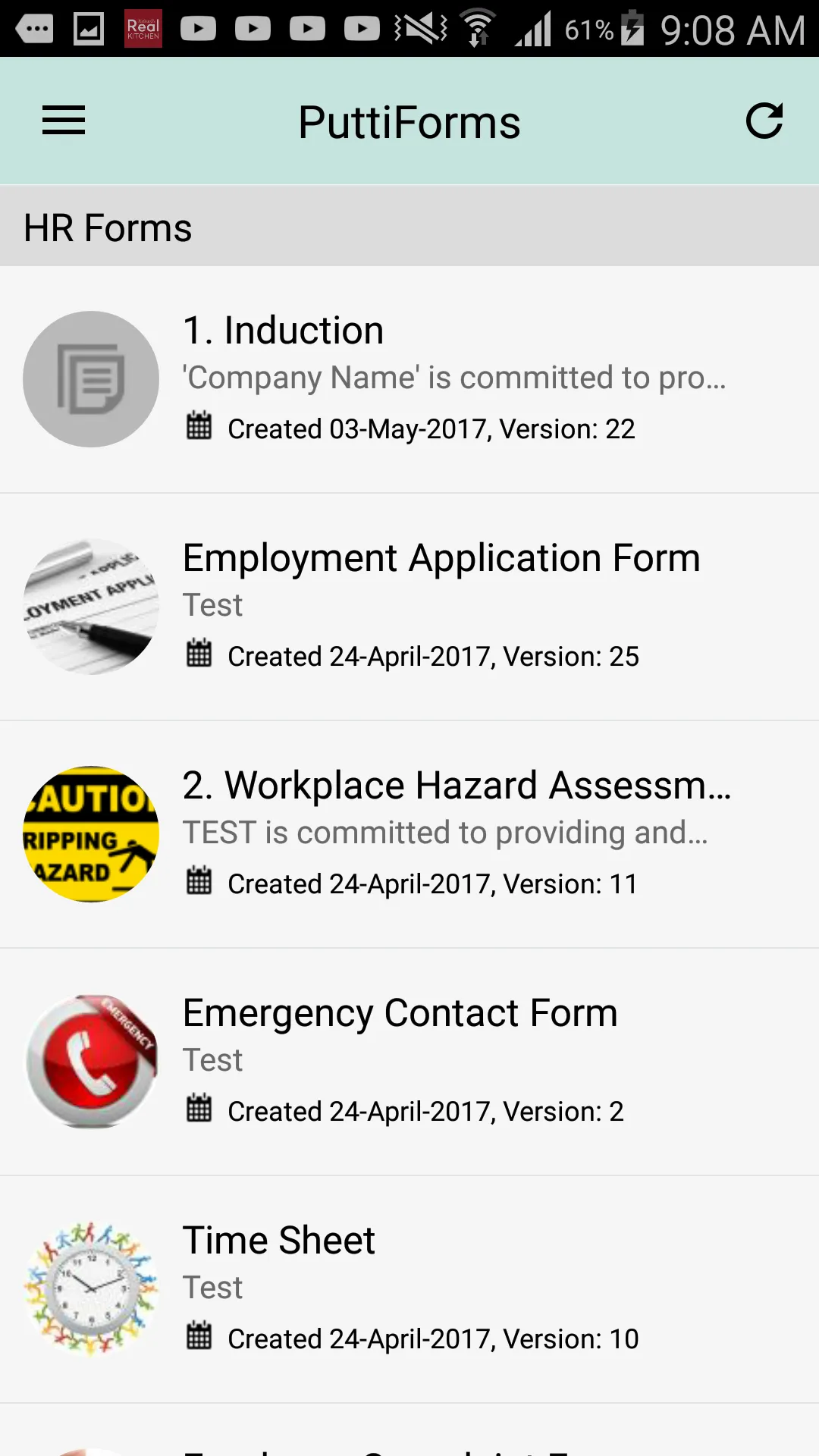
Task: Open the navigation drawer menu
Action: tap(64, 121)
